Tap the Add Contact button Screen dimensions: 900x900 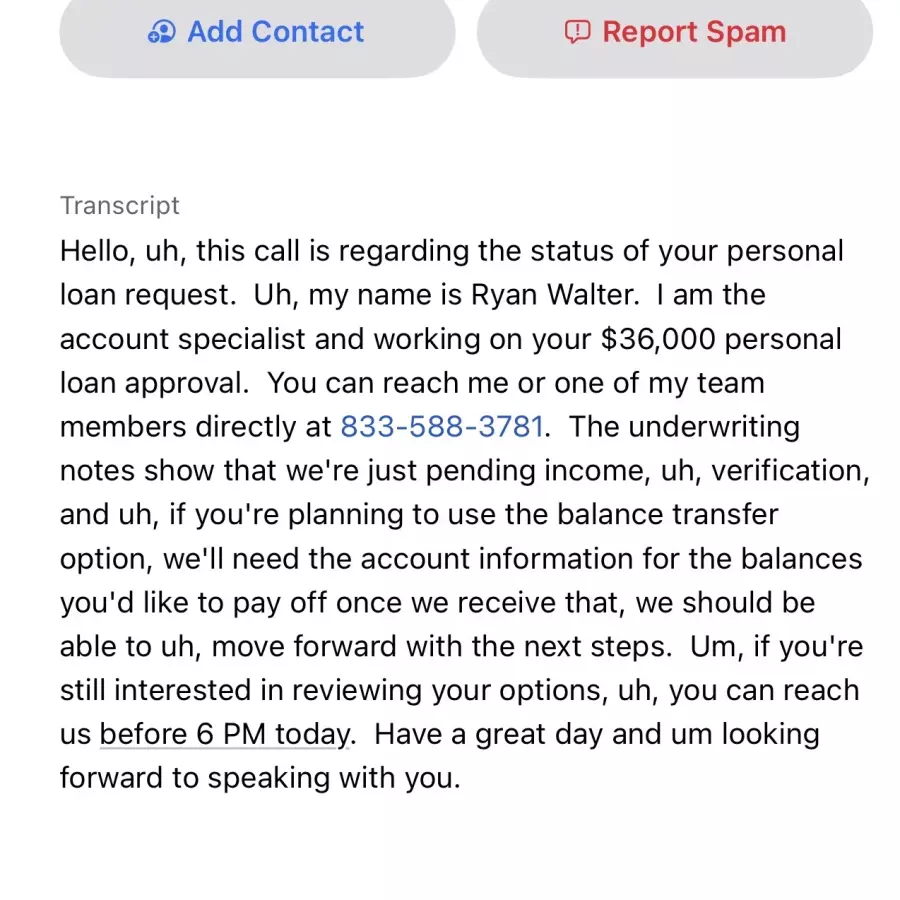point(257,32)
